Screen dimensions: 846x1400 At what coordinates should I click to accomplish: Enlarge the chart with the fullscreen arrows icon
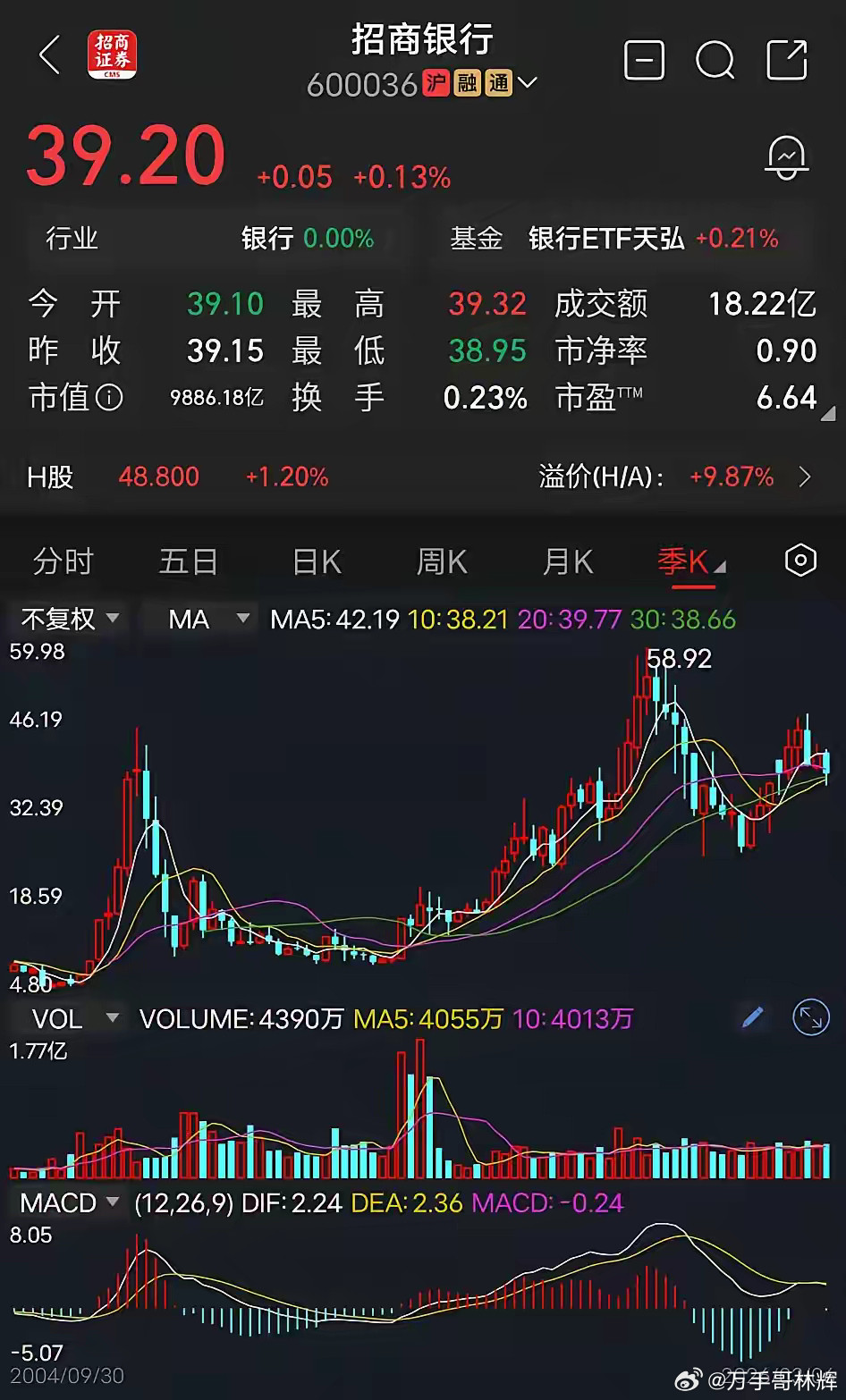coord(810,1017)
